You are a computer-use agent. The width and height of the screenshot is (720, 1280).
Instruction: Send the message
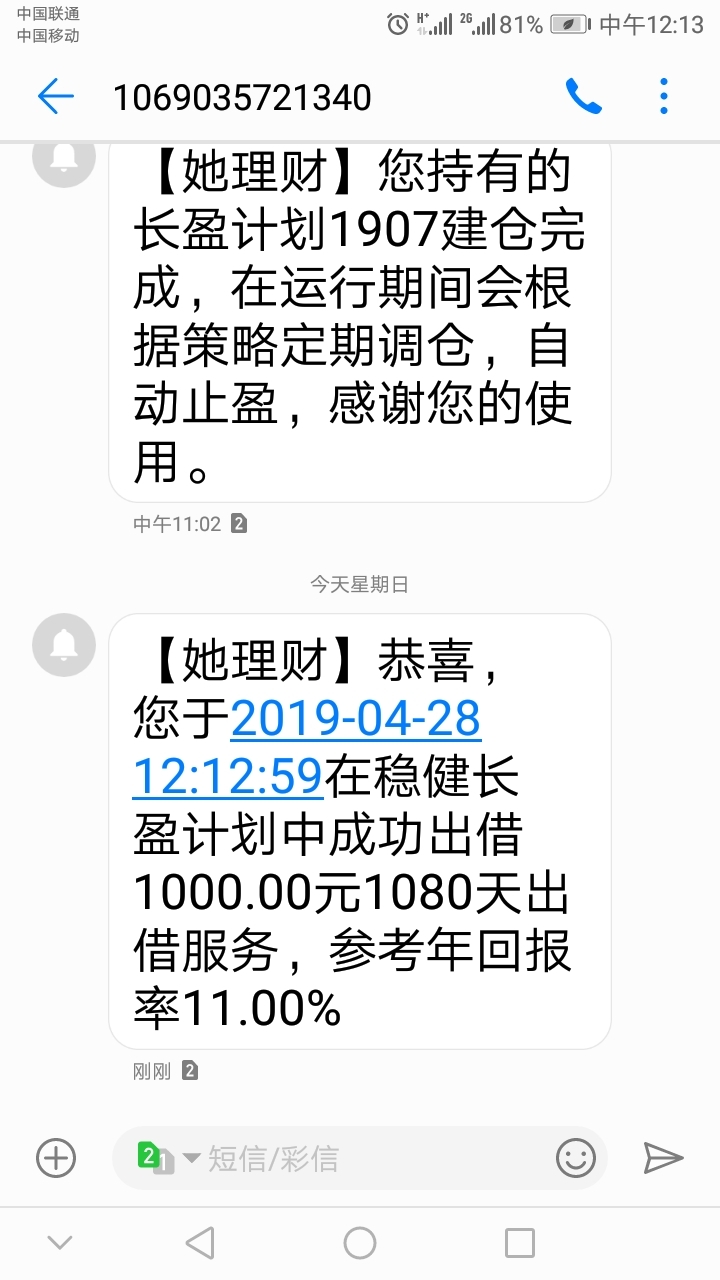(663, 1158)
